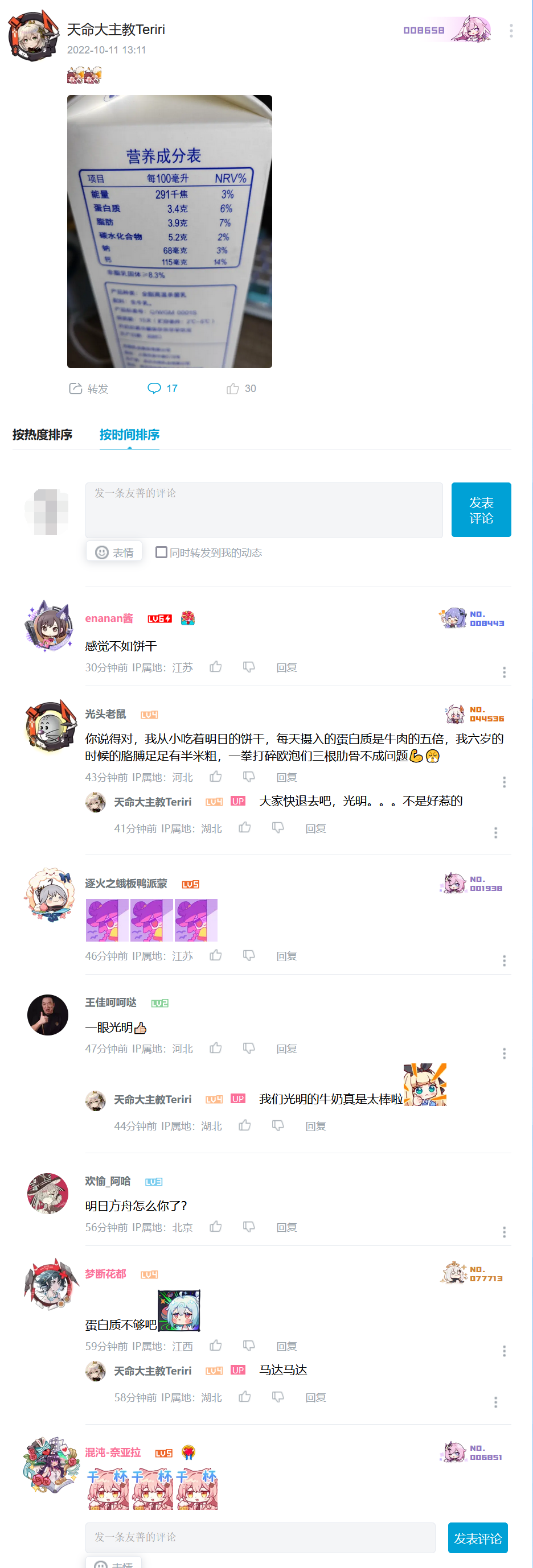Open the nutrition label photo
This screenshot has width=533, height=1568.
pos(169,232)
